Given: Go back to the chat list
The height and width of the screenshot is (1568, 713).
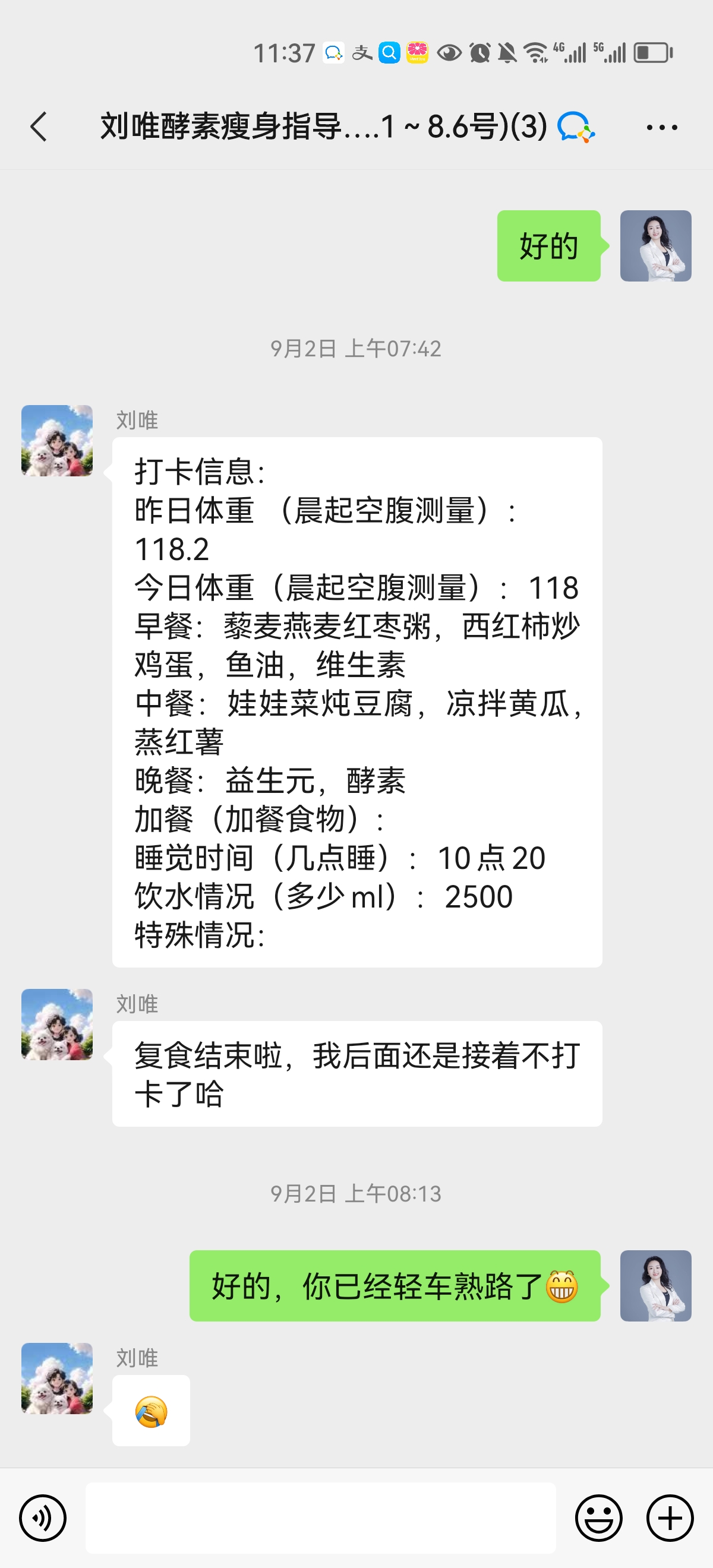Looking at the screenshot, I should click(39, 127).
